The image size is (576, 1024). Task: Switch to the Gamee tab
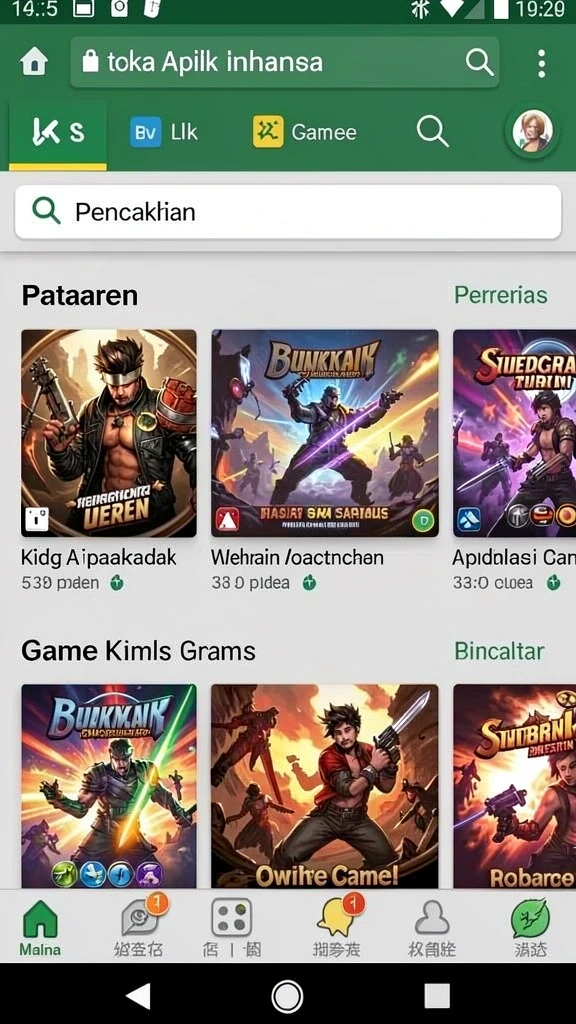coord(304,133)
